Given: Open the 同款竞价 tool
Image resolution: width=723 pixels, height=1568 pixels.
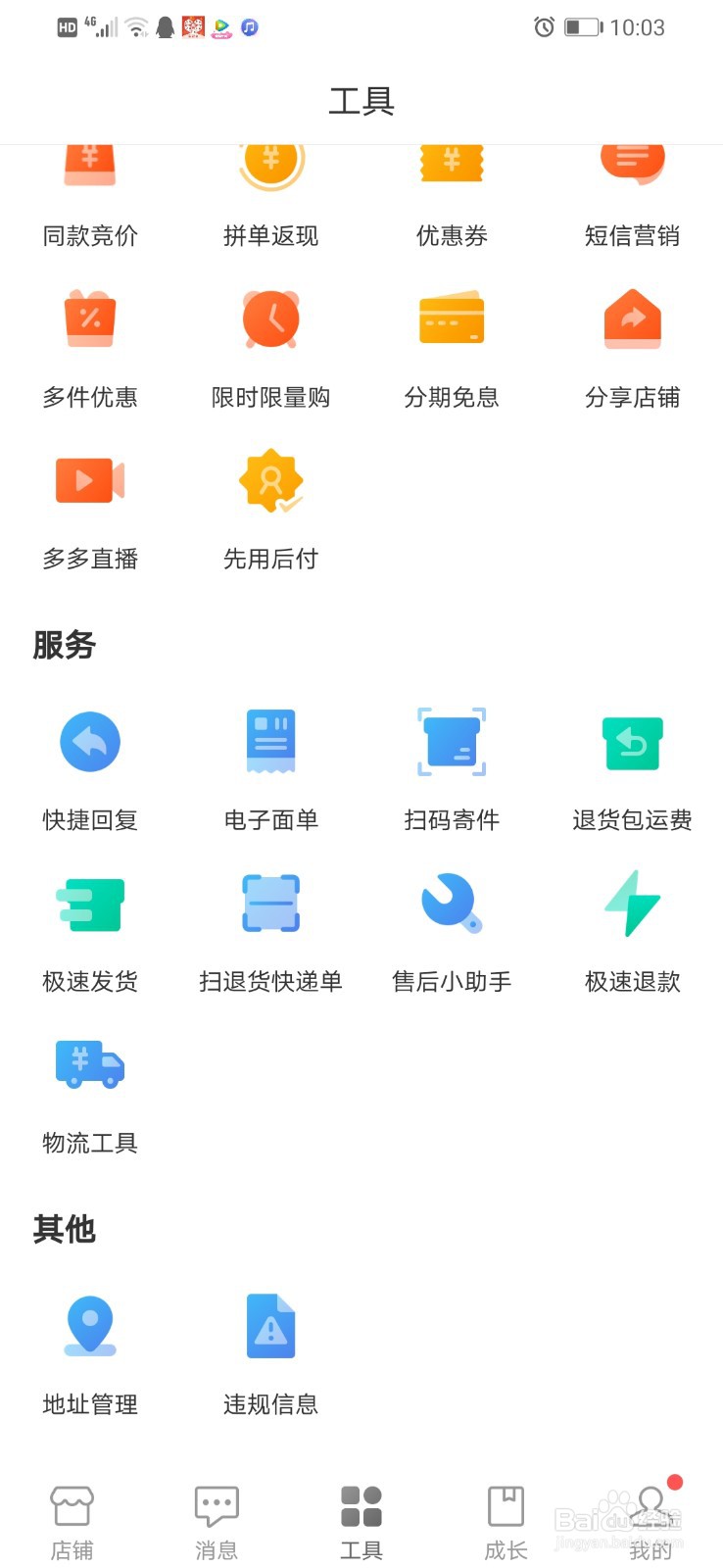Looking at the screenshot, I should click(90, 196).
